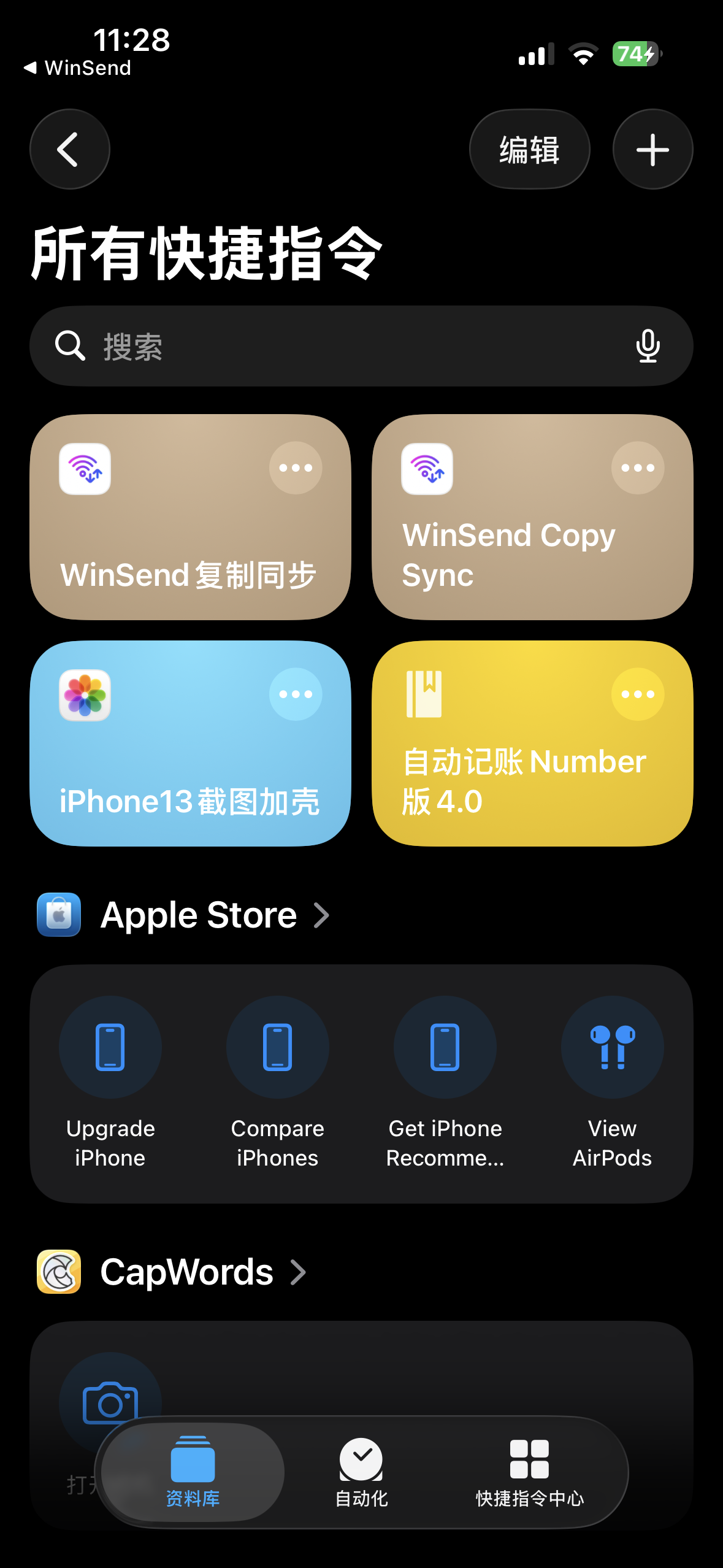
Task: Tap the WiFi sync icon on WinSend复制同步 card
Action: point(84,468)
